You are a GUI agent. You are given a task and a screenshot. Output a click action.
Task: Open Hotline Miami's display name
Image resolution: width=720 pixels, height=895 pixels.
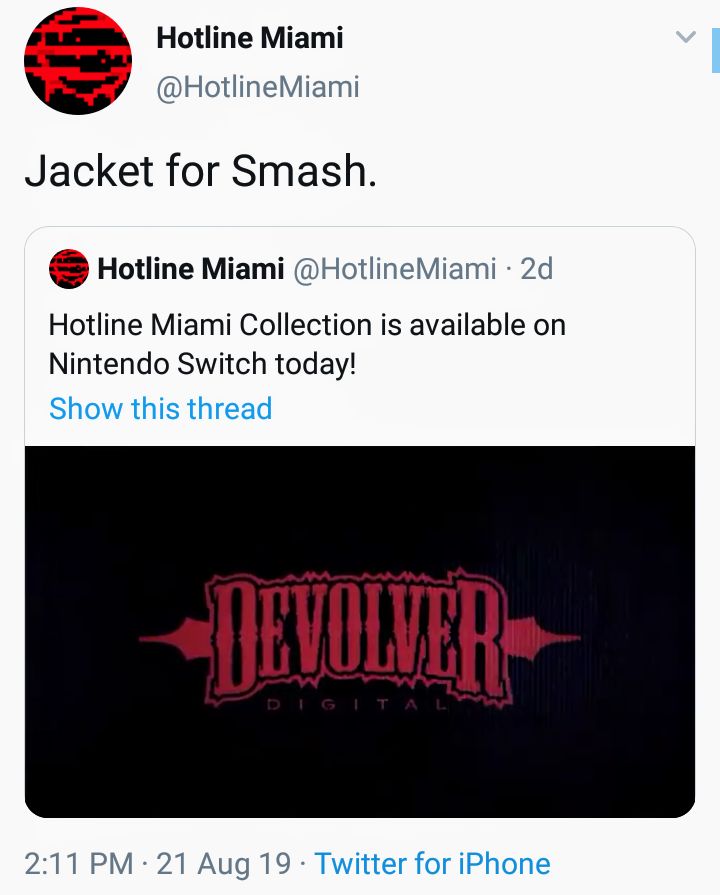pos(248,37)
